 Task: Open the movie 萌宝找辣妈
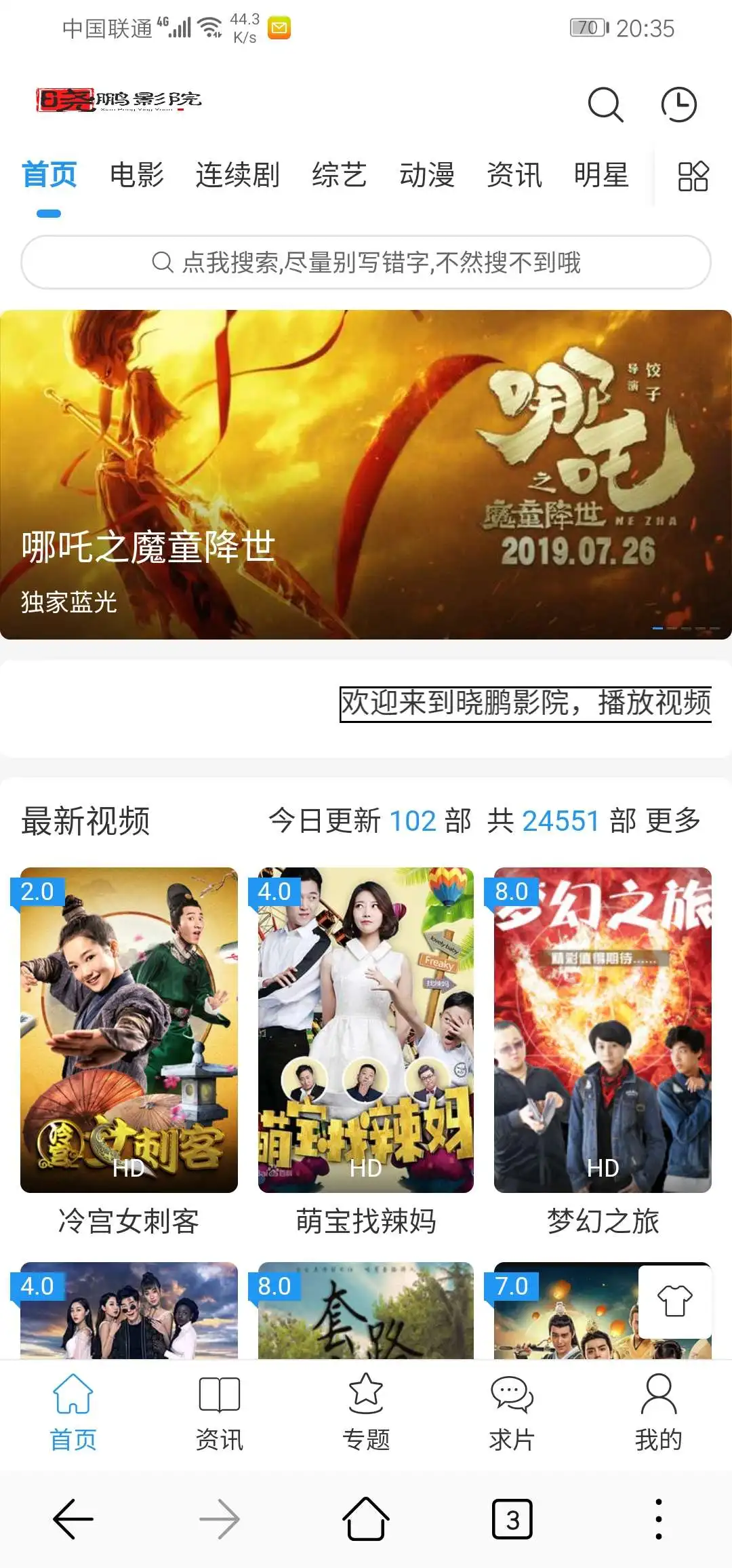366,1031
